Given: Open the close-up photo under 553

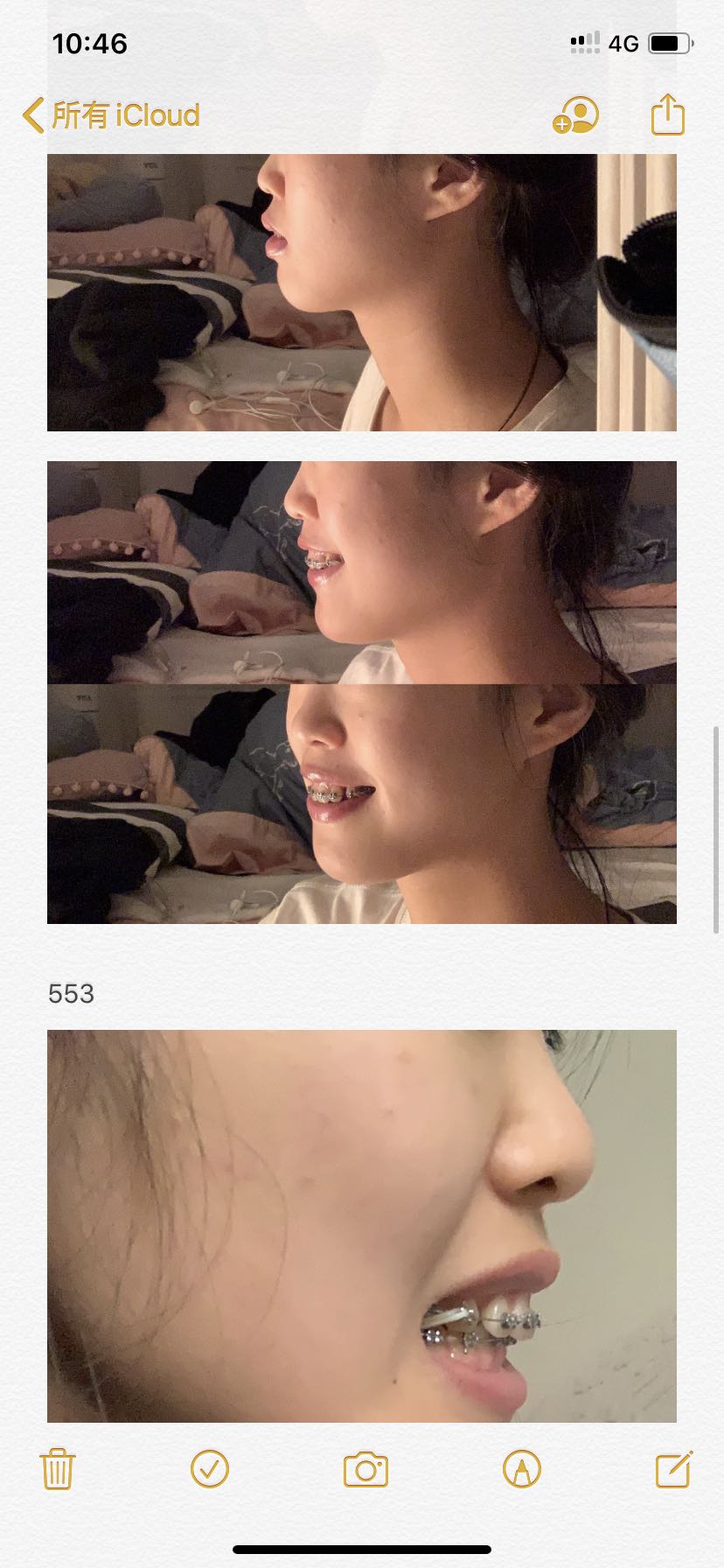Looking at the screenshot, I should click(x=361, y=1225).
